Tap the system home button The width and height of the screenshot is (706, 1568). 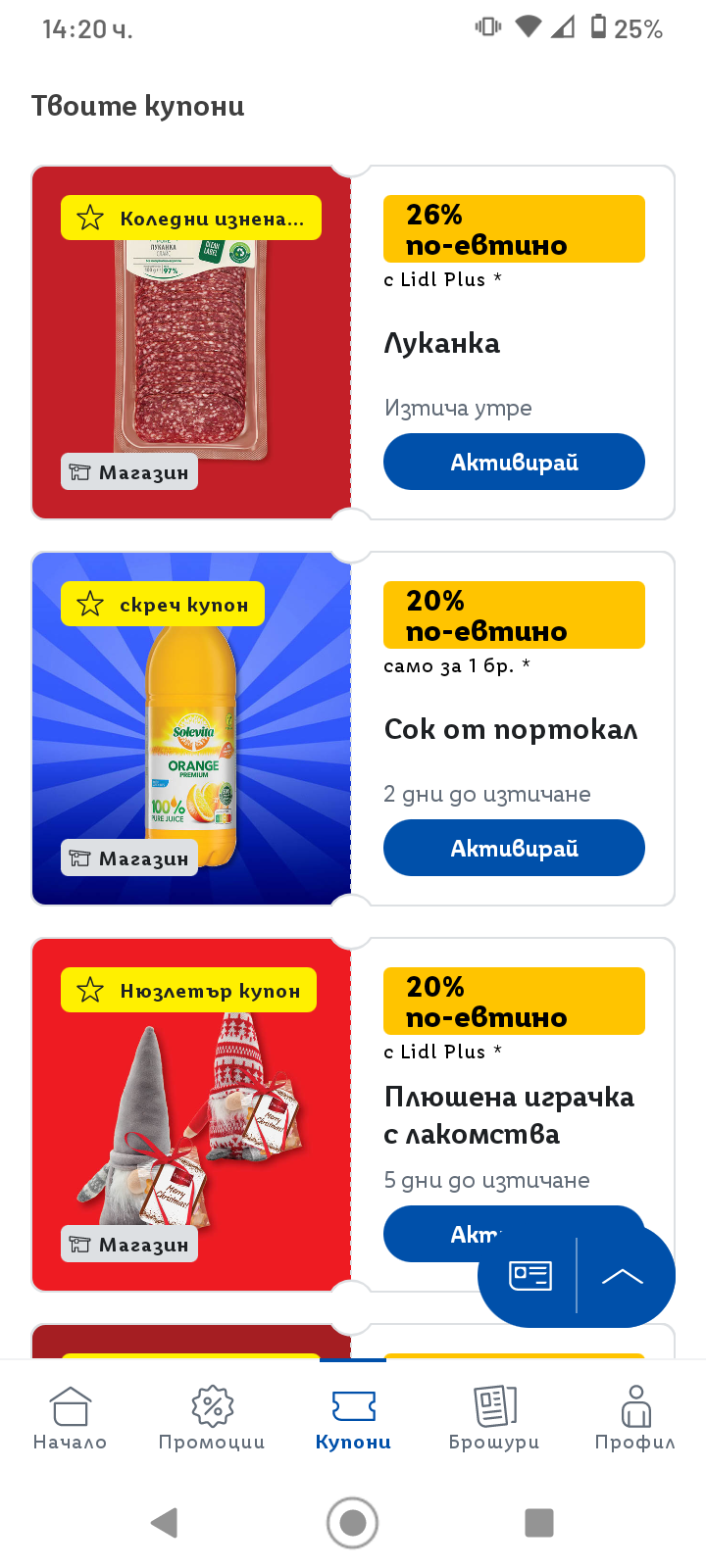point(353,1522)
